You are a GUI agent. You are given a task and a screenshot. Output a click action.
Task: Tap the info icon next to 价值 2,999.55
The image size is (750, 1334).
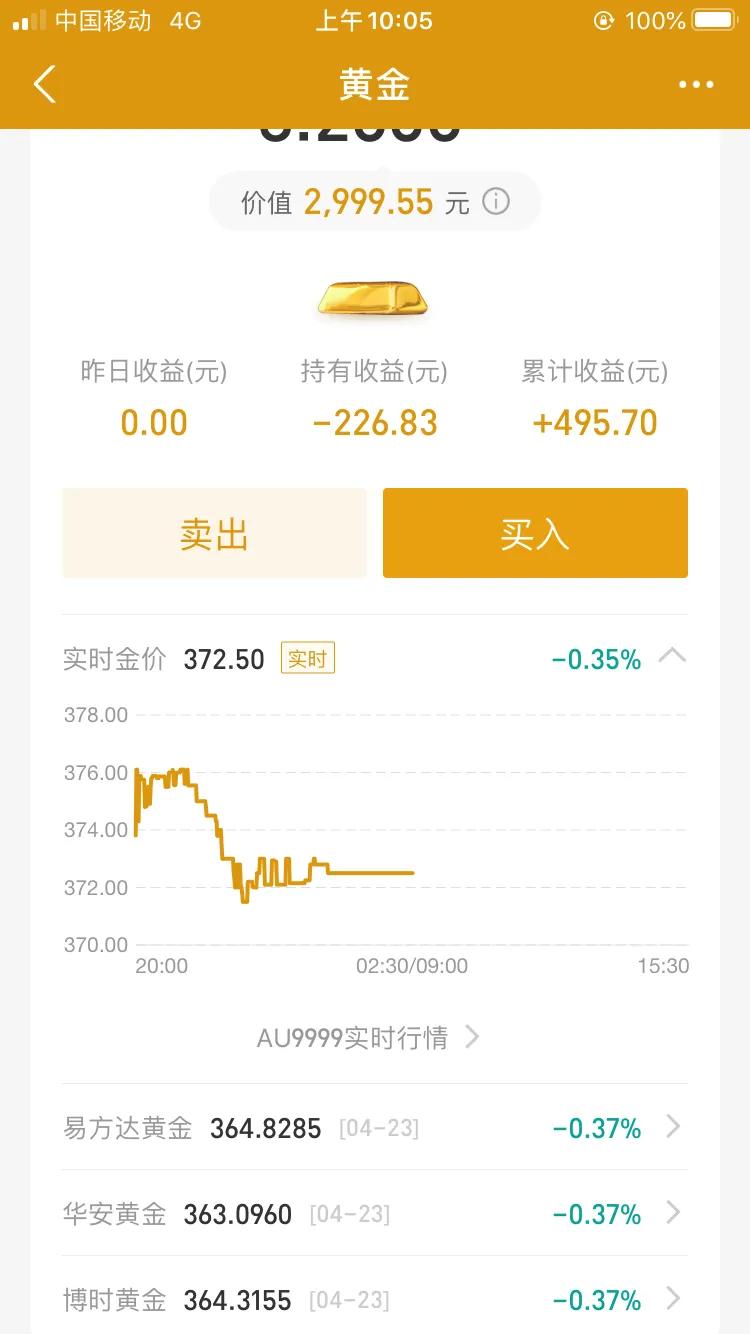[x=495, y=202]
